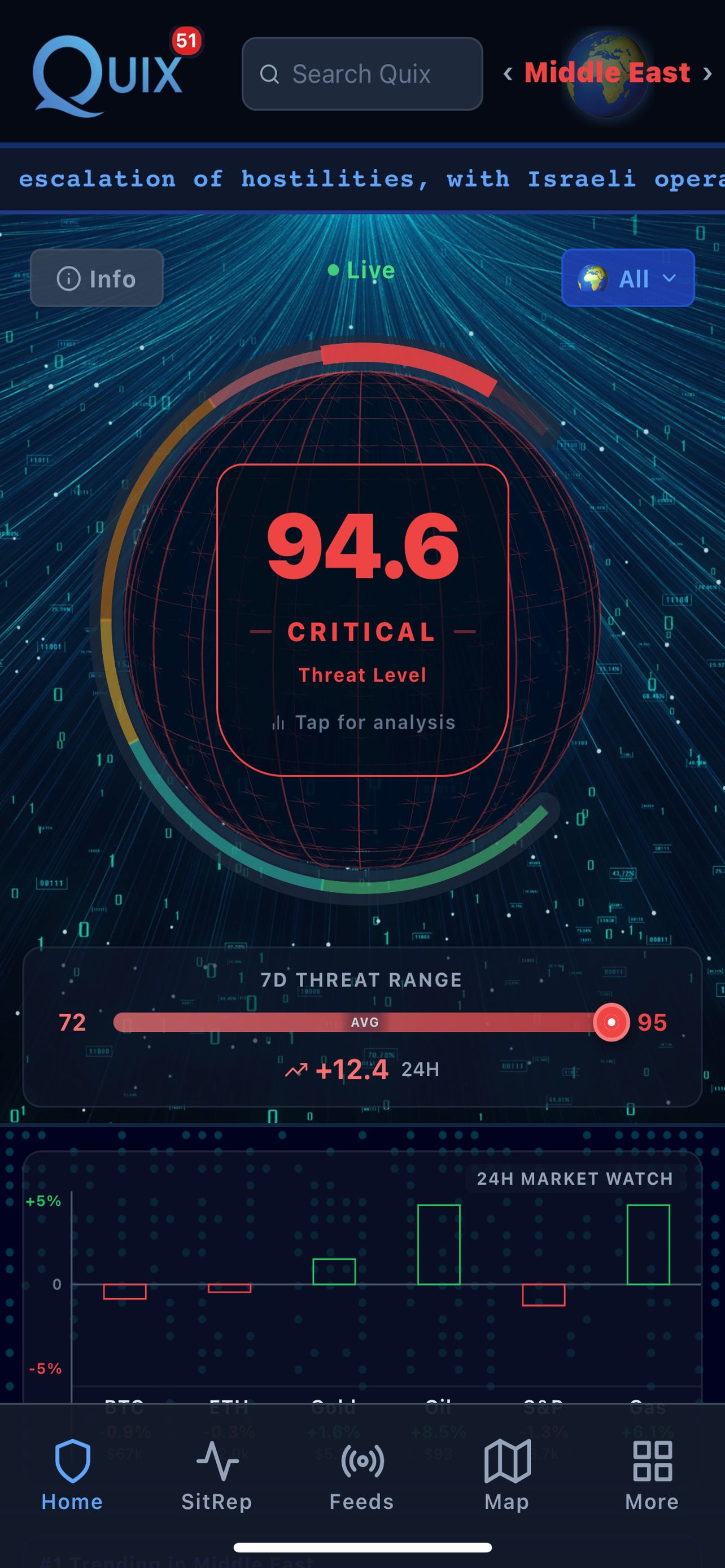The height and width of the screenshot is (1568, 725).
Task: Click the Search Quix input field
Action: 362,73
